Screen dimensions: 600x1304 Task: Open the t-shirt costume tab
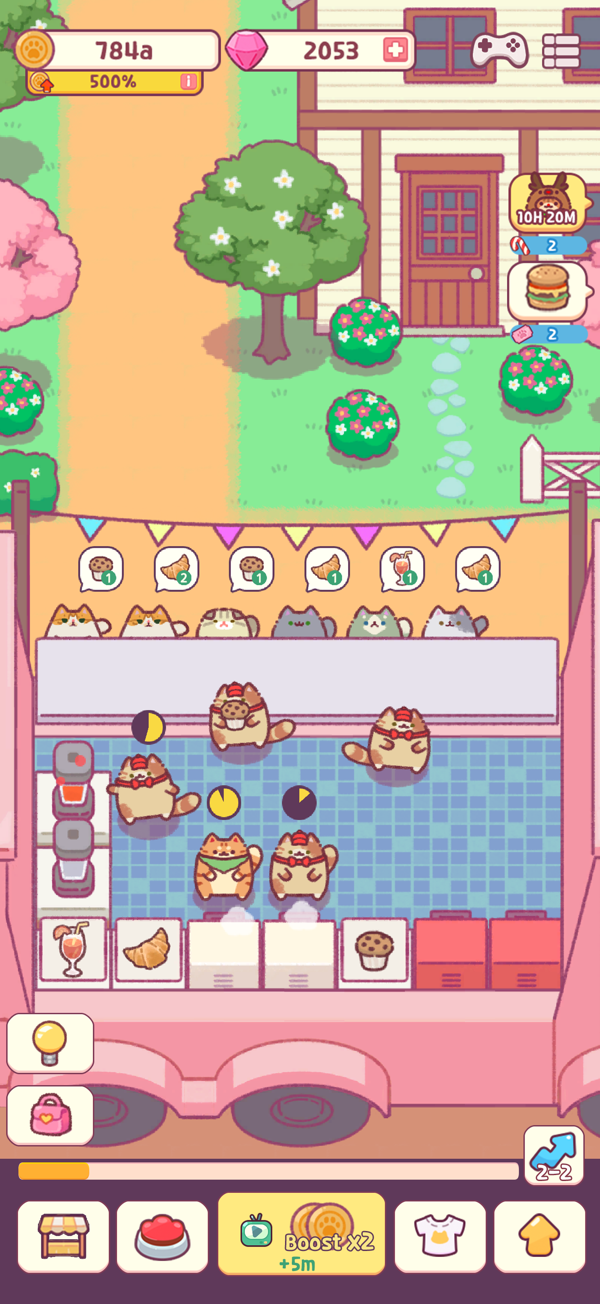point(440,1237)
